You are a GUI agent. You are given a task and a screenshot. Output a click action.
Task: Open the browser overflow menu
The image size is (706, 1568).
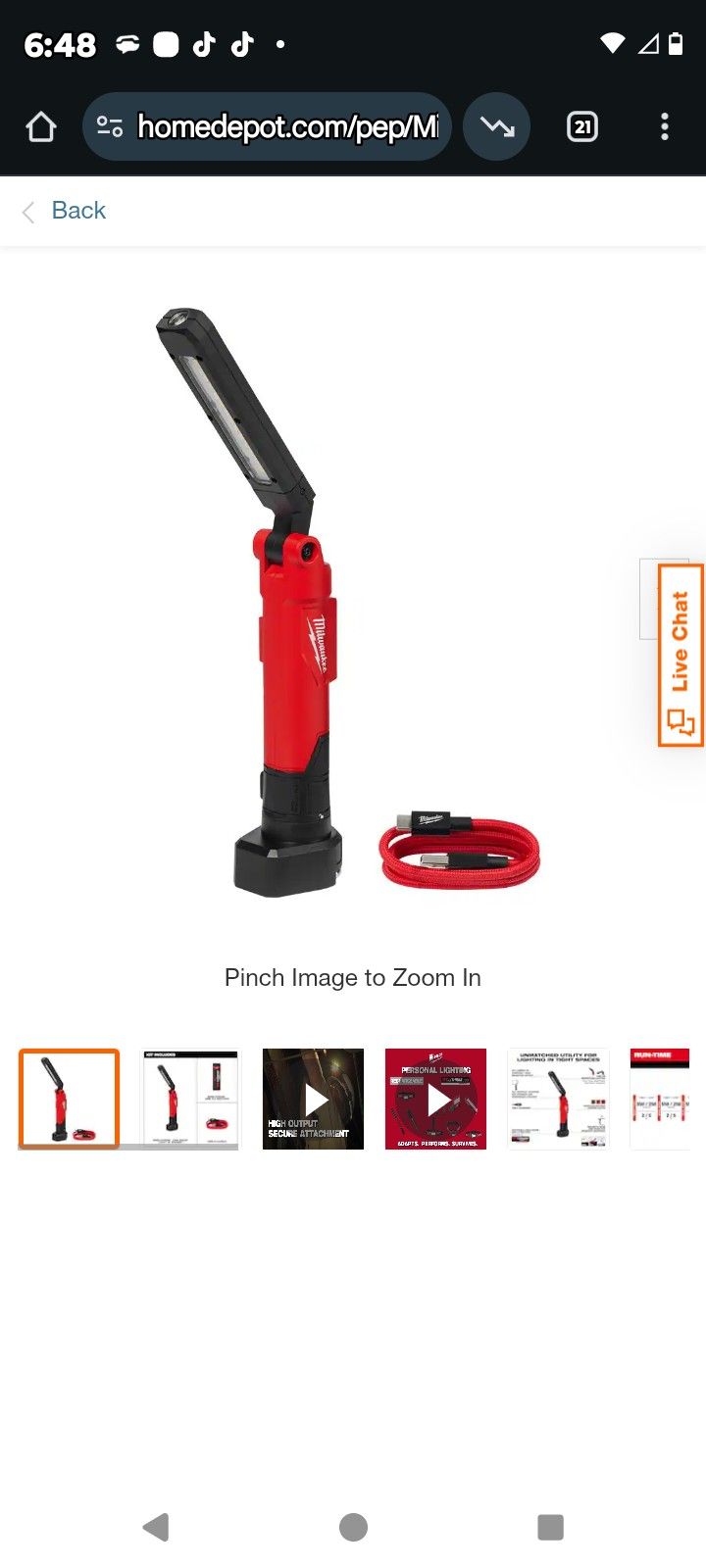click(x=665, y=126)
